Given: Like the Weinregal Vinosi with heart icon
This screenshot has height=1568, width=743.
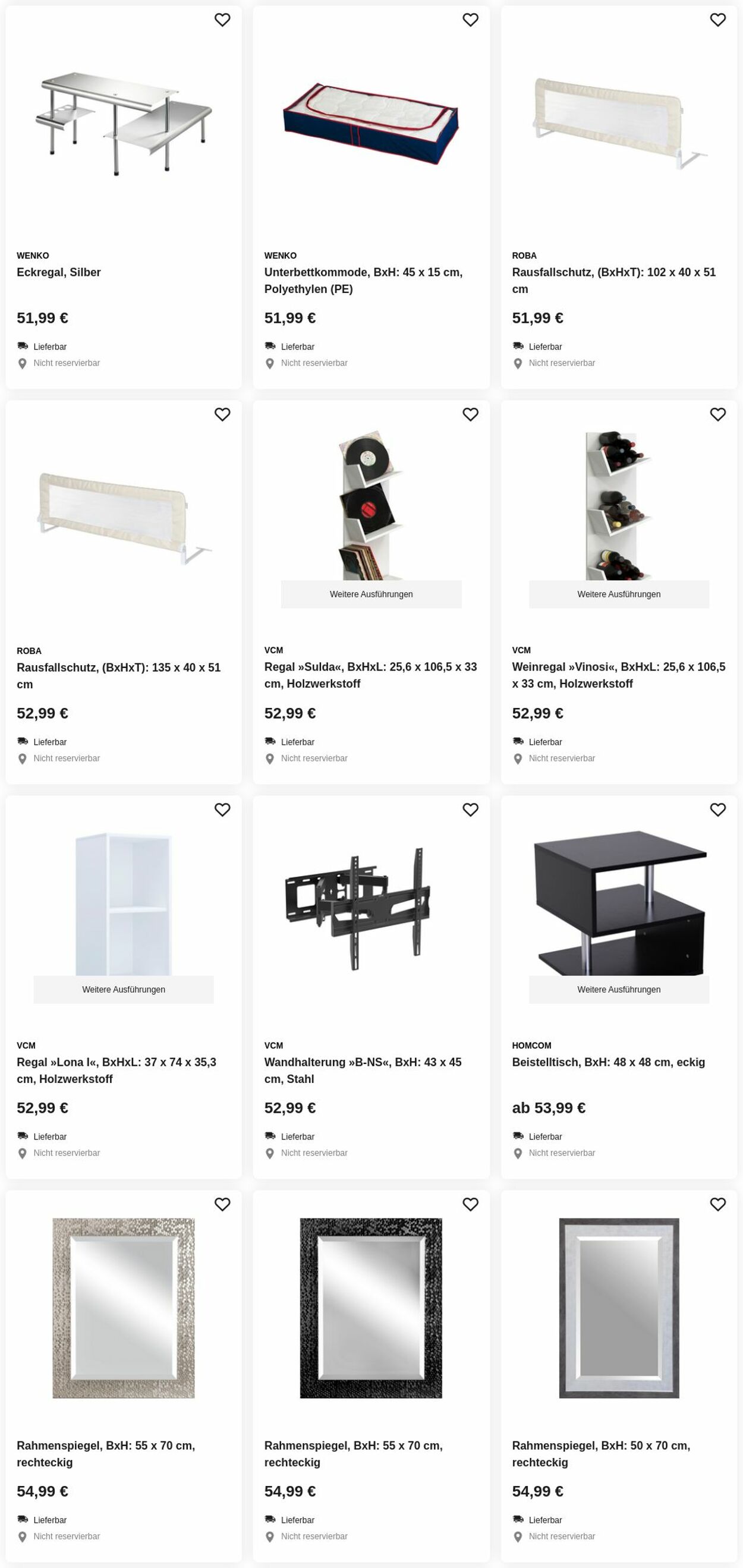Looking at the screenshot, I should 717,414.
